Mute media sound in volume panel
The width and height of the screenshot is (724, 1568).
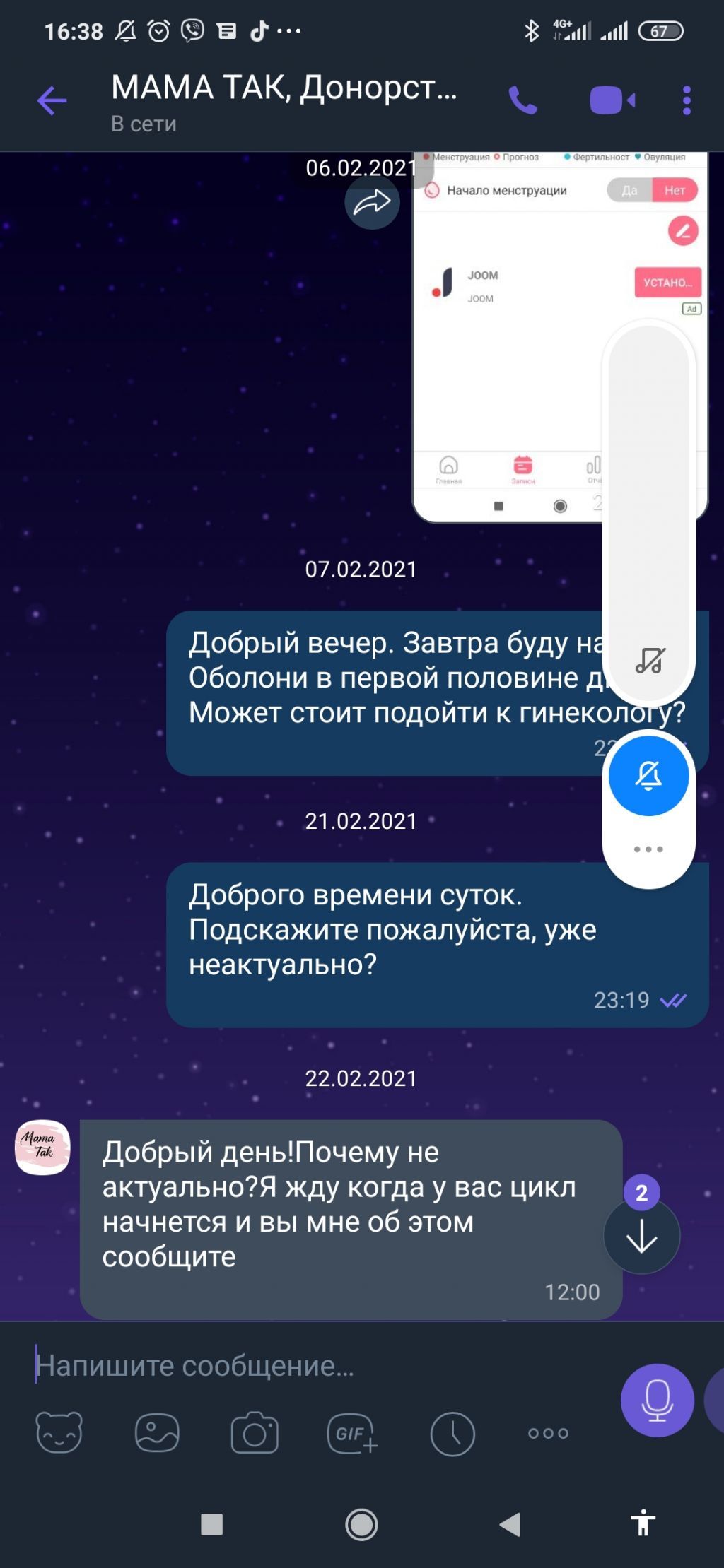649,661
